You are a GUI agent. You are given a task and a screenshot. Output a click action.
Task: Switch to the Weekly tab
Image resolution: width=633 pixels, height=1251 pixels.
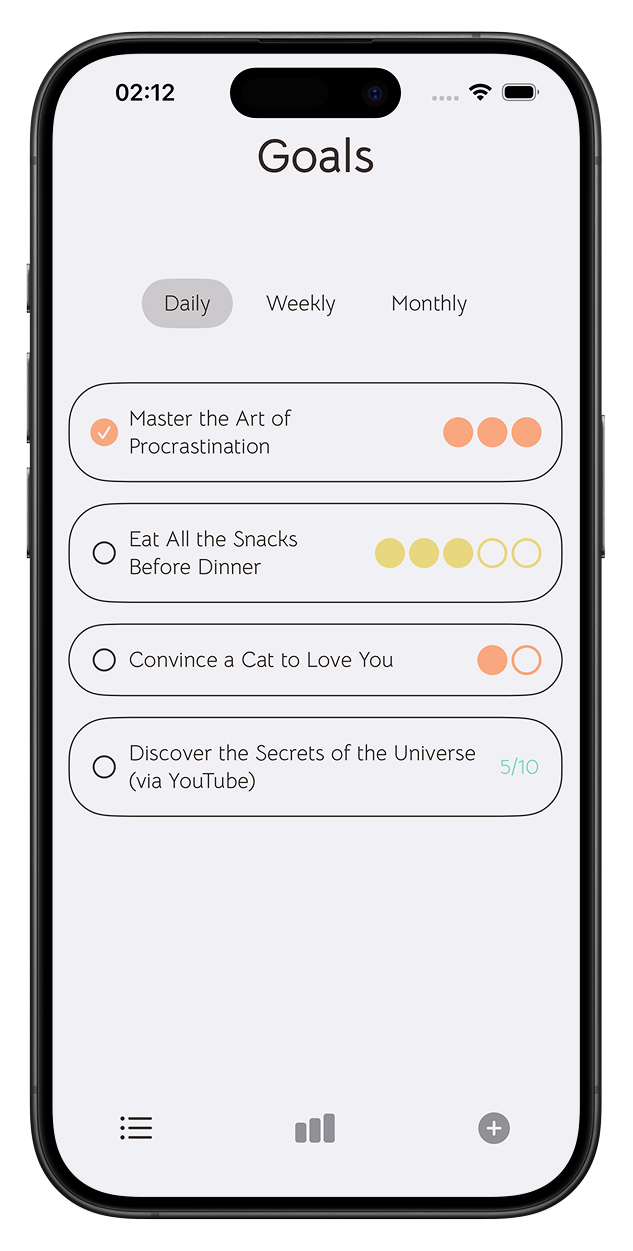[300, 304]
